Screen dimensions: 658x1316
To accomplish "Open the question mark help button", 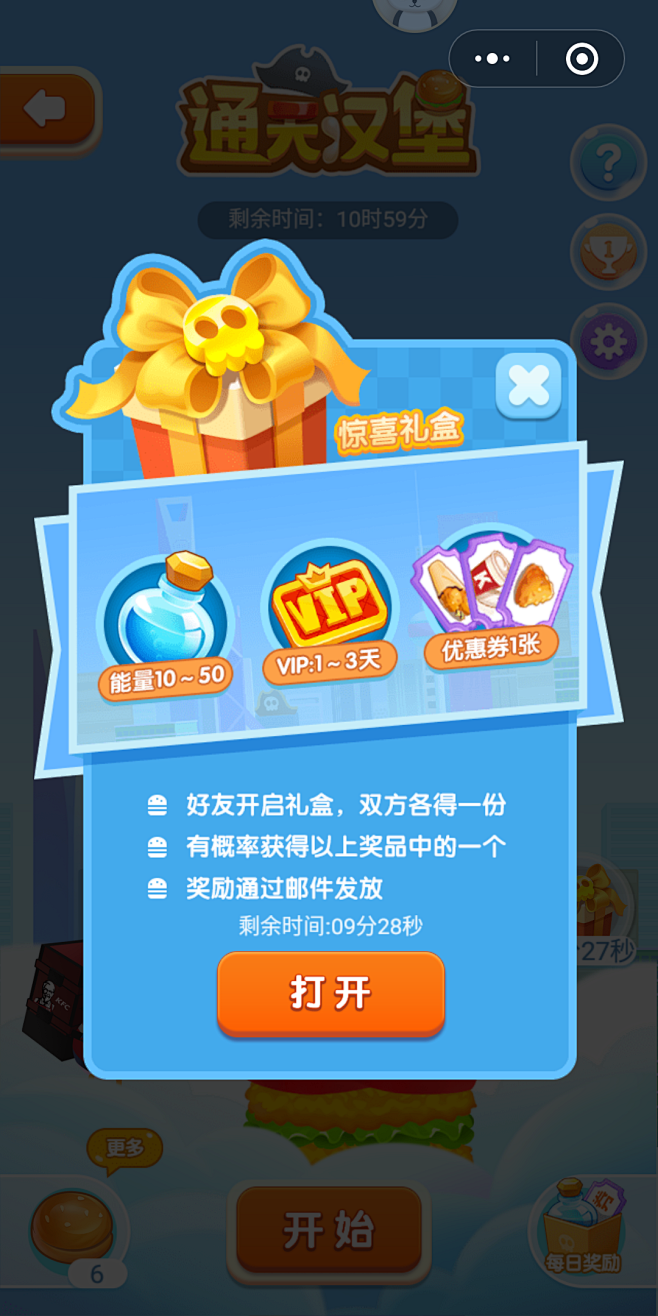I will pos(607,162).
